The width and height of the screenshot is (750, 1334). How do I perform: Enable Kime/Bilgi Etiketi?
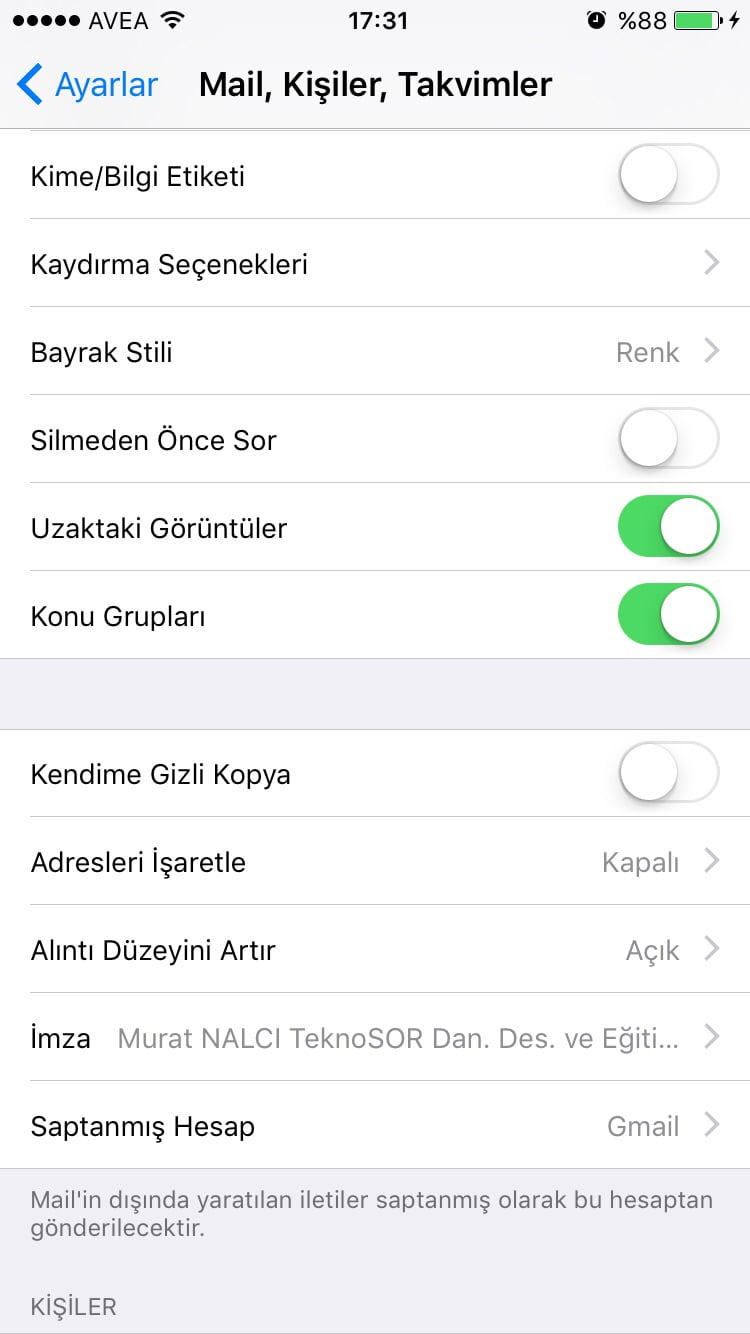coord(668,174)
